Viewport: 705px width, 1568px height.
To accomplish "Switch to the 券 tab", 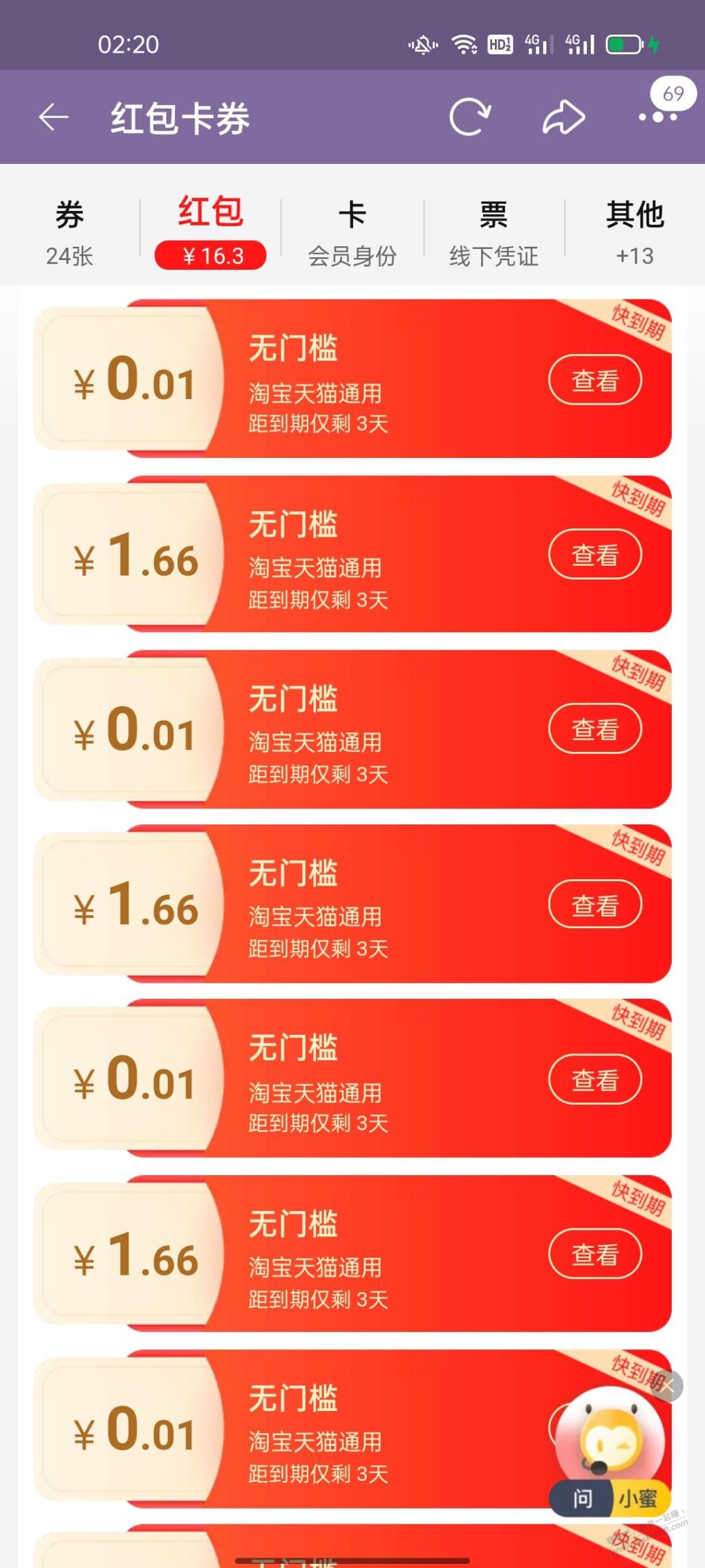I will pos(70,233).
